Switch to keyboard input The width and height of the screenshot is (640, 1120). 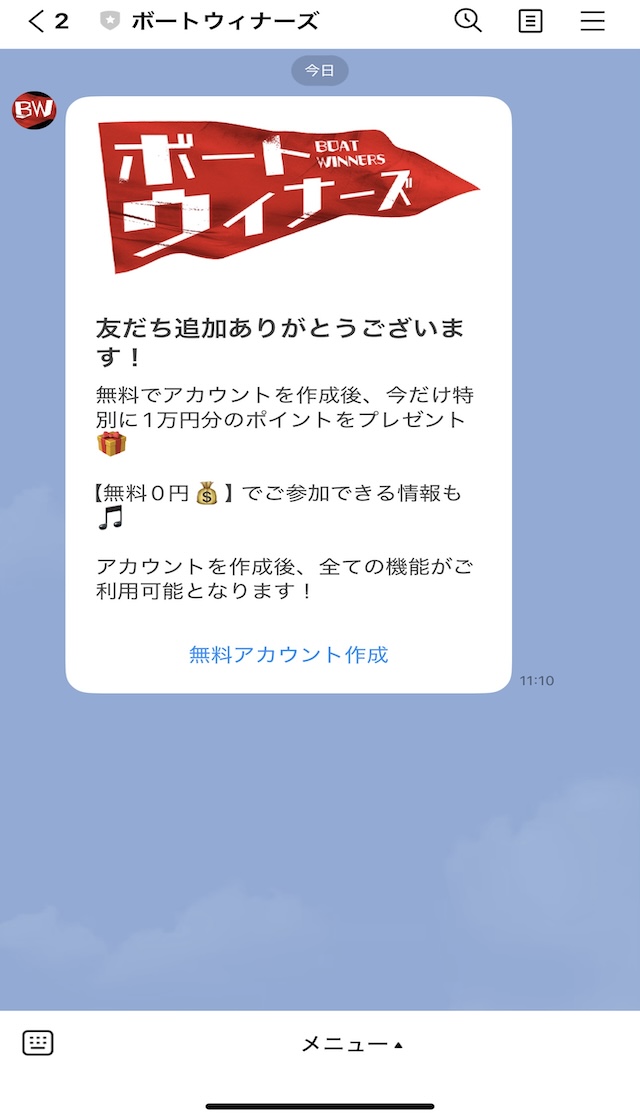[38, 1043]
